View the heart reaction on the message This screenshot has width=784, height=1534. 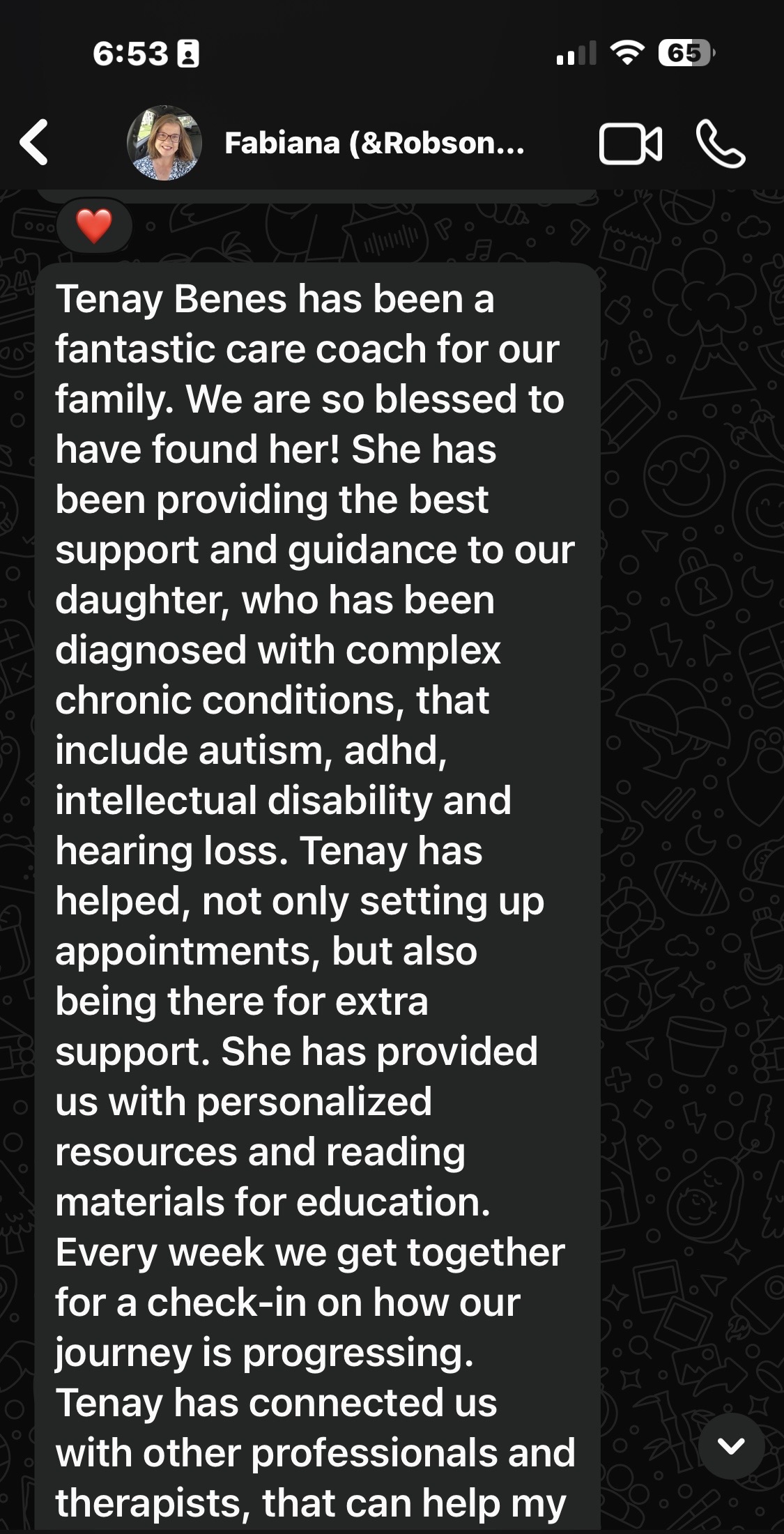pos(94,226)
